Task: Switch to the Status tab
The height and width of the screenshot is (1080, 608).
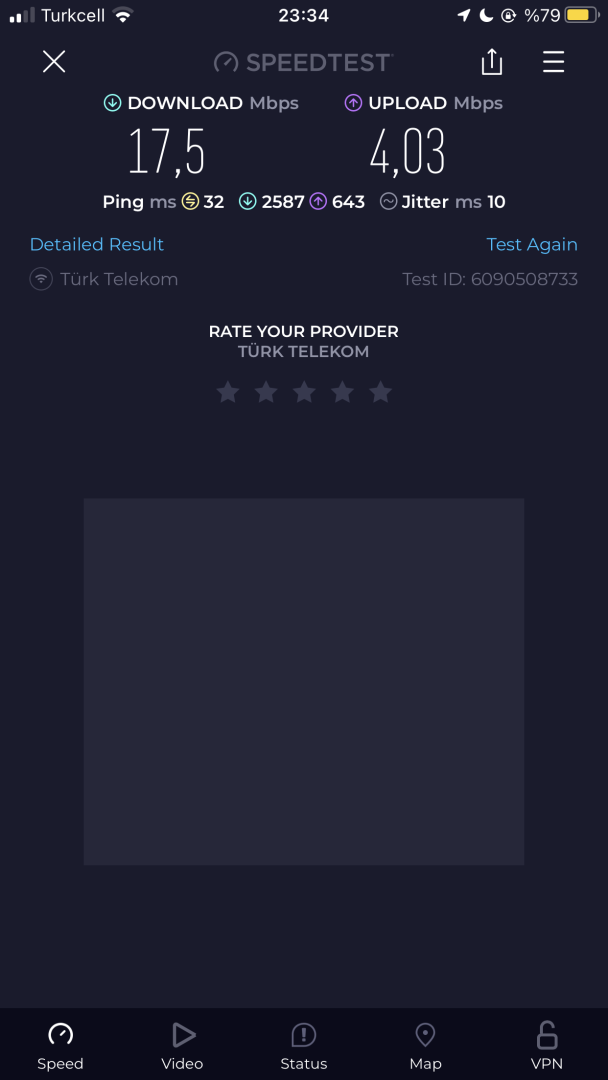Action: pos(303,1045)
